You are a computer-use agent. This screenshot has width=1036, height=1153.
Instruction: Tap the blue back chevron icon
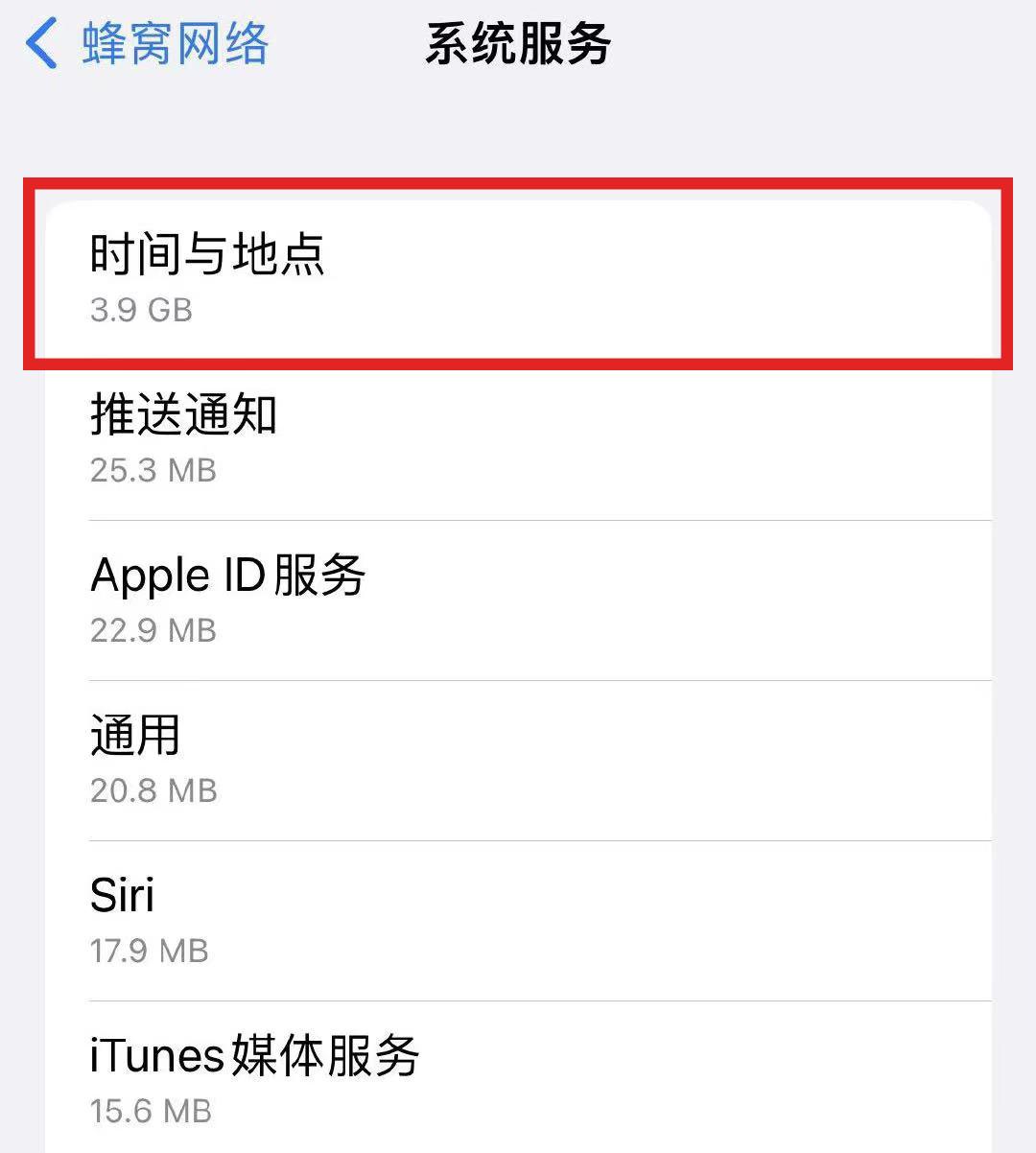pyautogui.click(x=38, y=42)
